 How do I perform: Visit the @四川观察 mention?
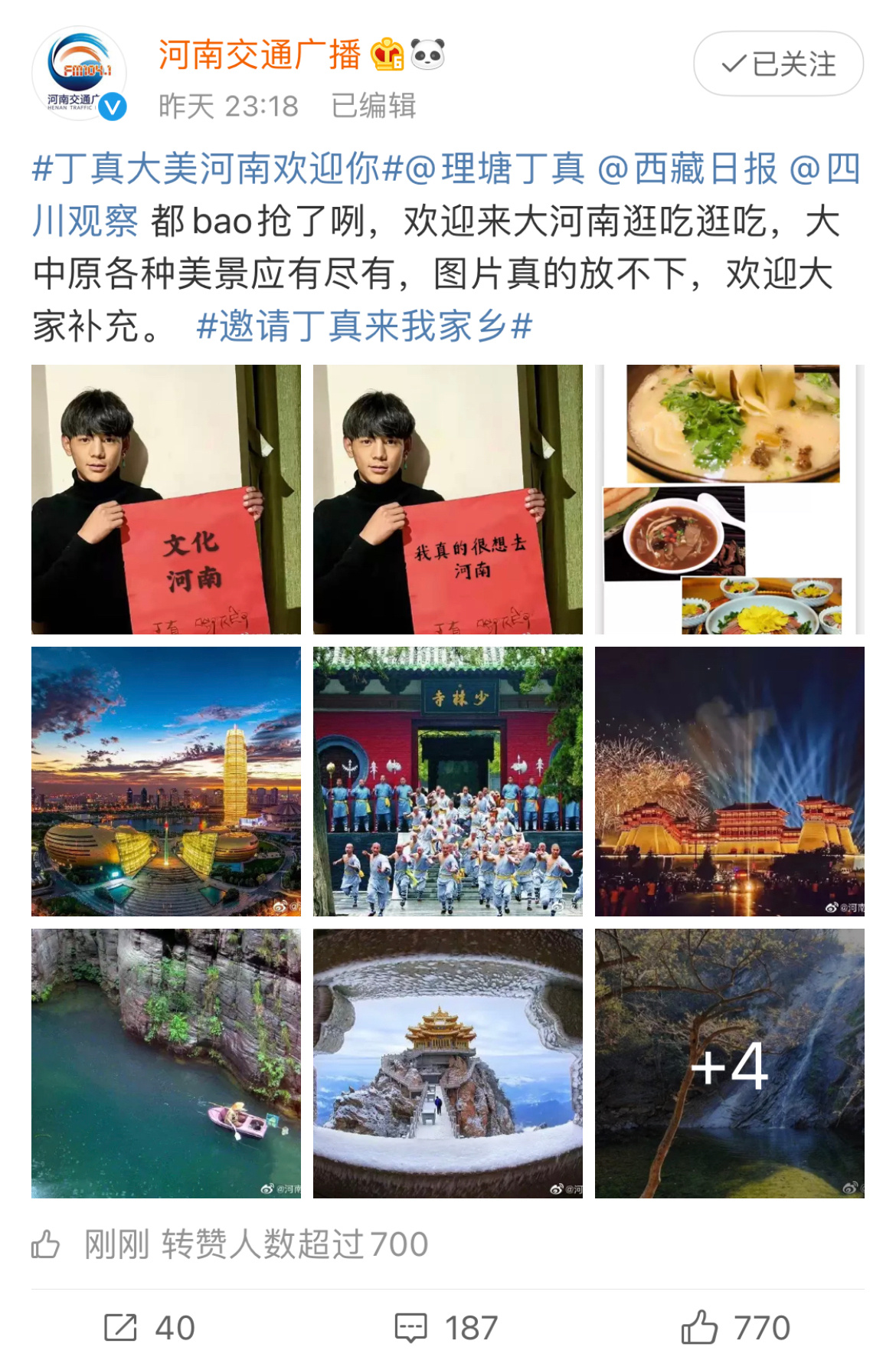coord(84,221)
